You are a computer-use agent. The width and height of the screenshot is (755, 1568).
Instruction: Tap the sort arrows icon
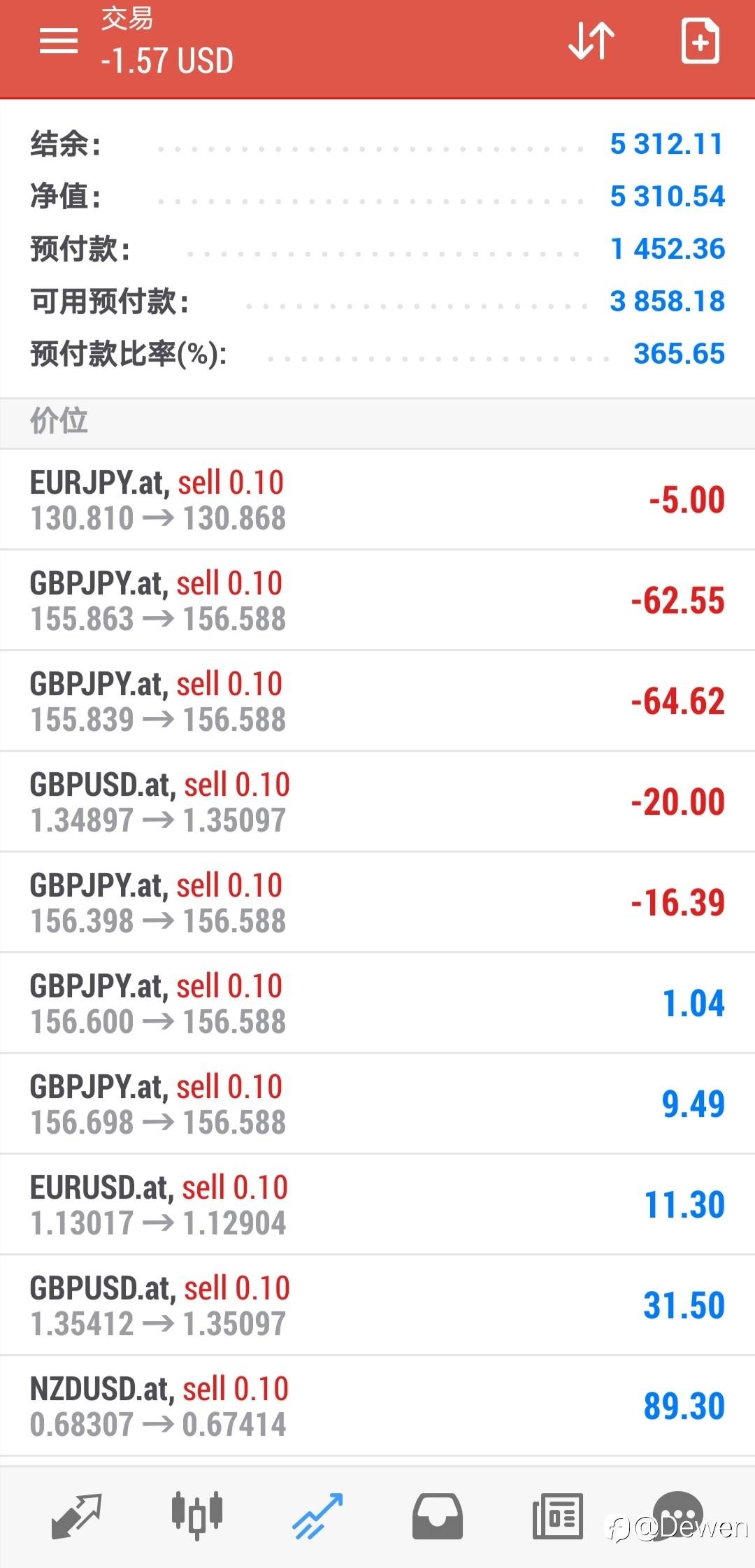click(x=591, y=41)
